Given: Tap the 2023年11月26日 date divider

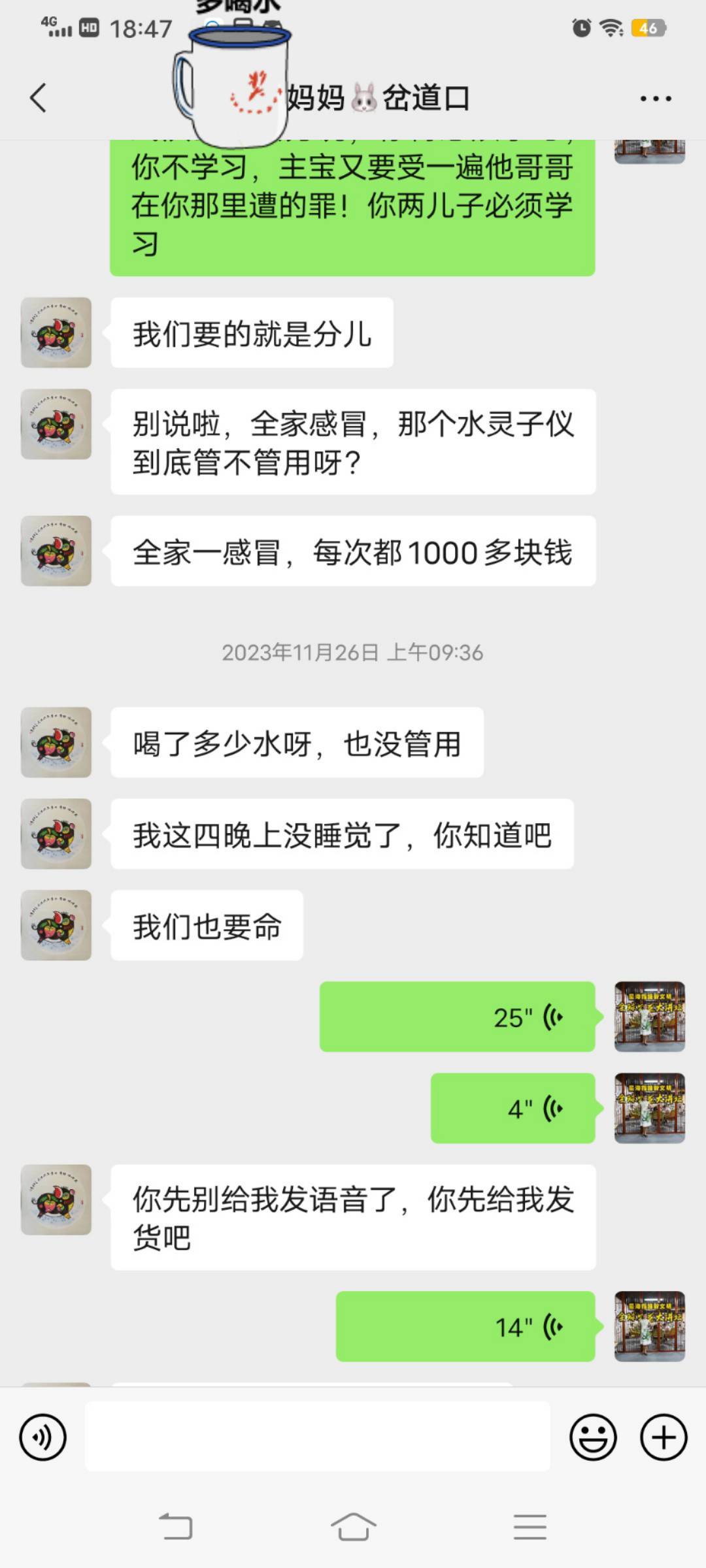Looking at the screenshot, I should 353,651.
